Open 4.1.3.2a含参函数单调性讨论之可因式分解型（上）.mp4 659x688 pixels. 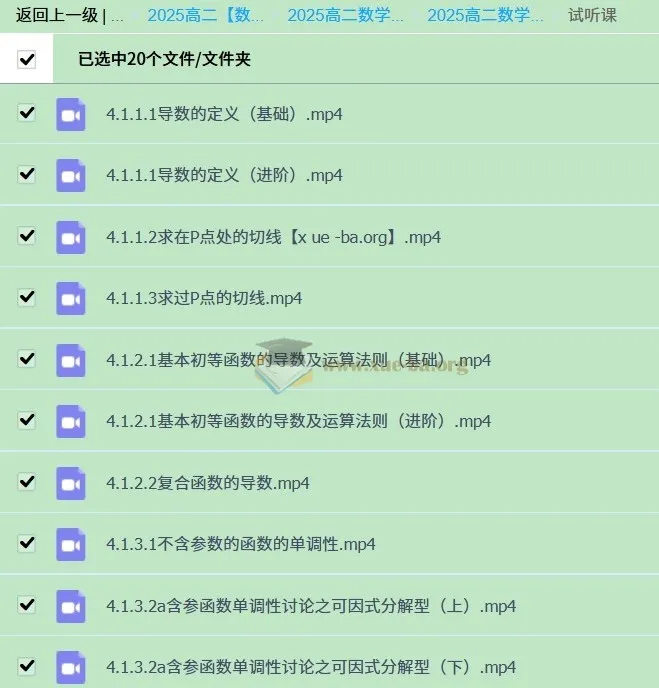pos(310,606)
